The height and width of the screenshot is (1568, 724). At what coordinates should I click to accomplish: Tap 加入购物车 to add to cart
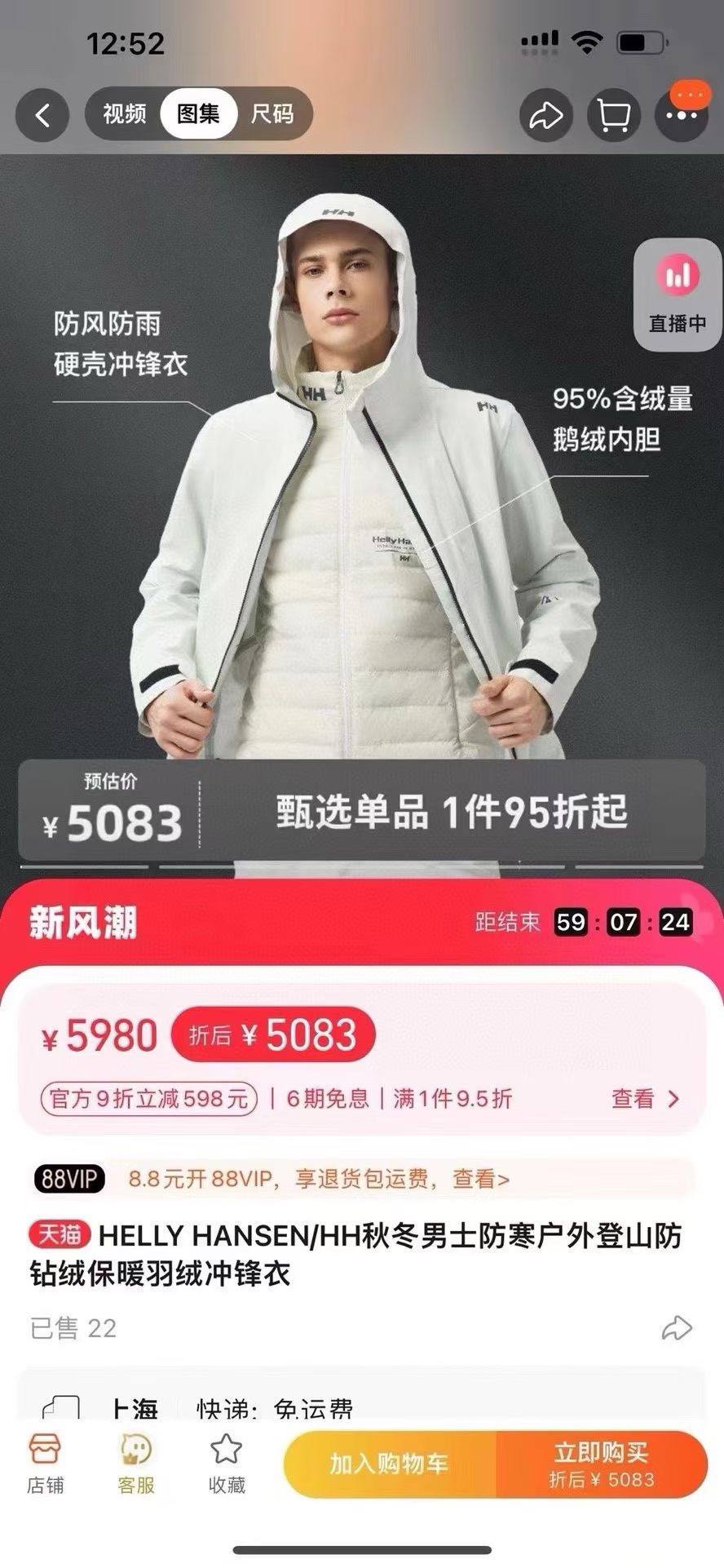(390, 1464)
